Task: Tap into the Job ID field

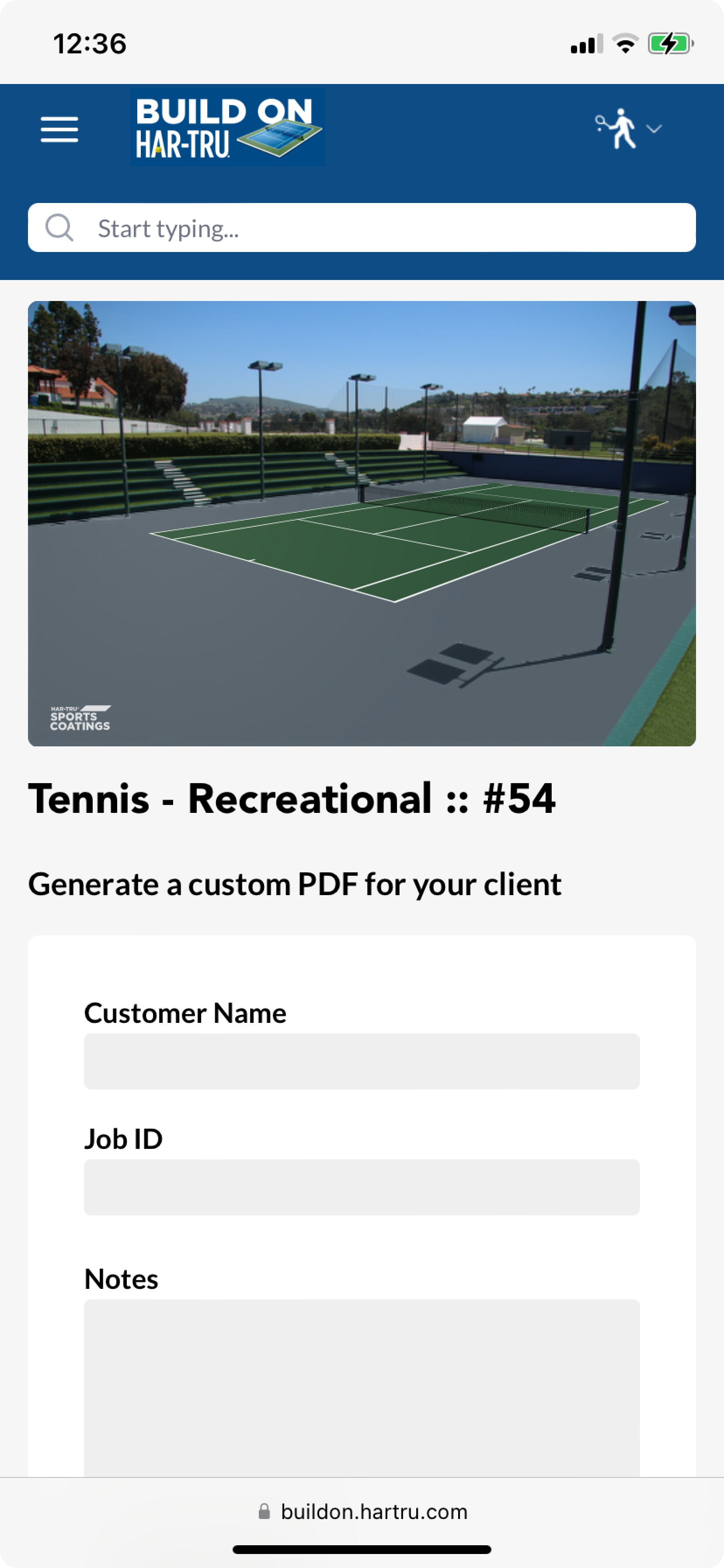Action: coord(362,1187)
